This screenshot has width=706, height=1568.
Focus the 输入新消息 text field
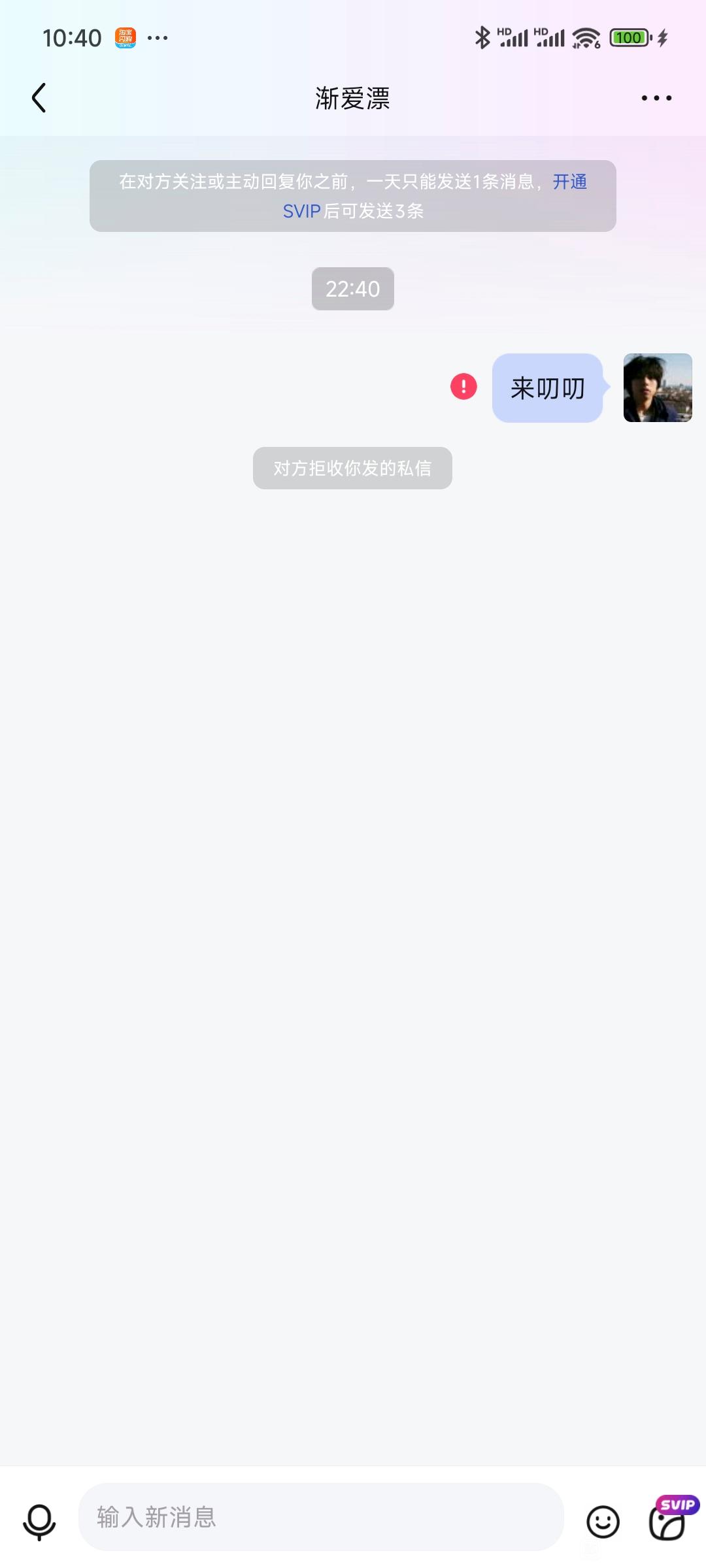(x=320, y=1516)
